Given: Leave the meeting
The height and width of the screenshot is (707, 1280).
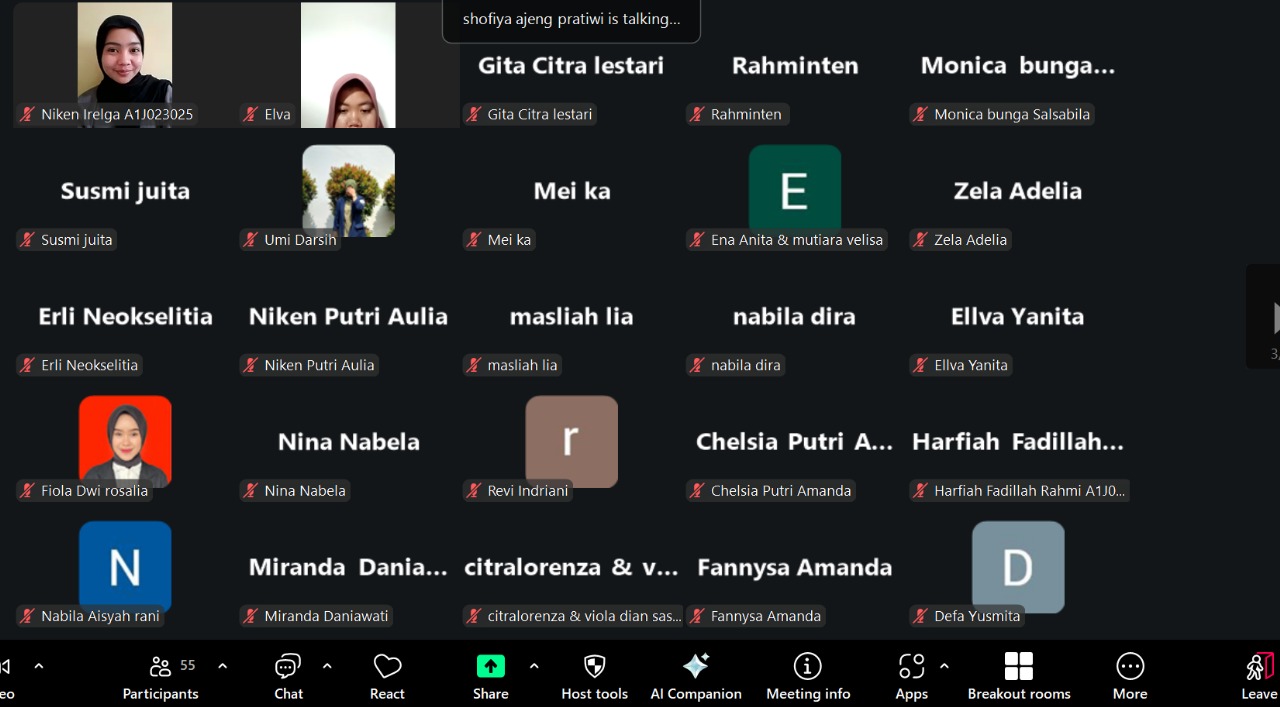Looking at the screenshot, I should coord(1259,677).
